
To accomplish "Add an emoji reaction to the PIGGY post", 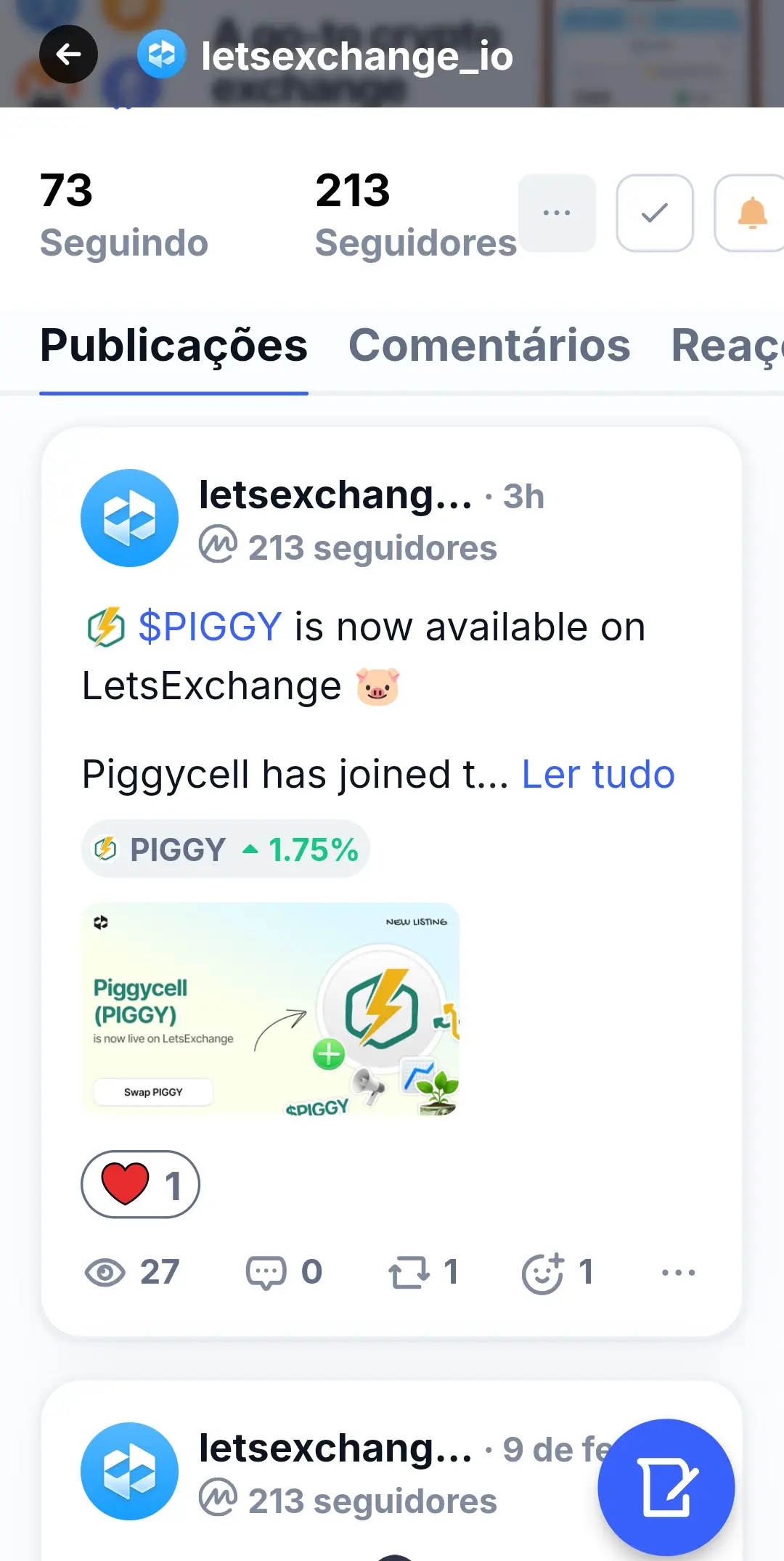I will (x=558, y=1272).
